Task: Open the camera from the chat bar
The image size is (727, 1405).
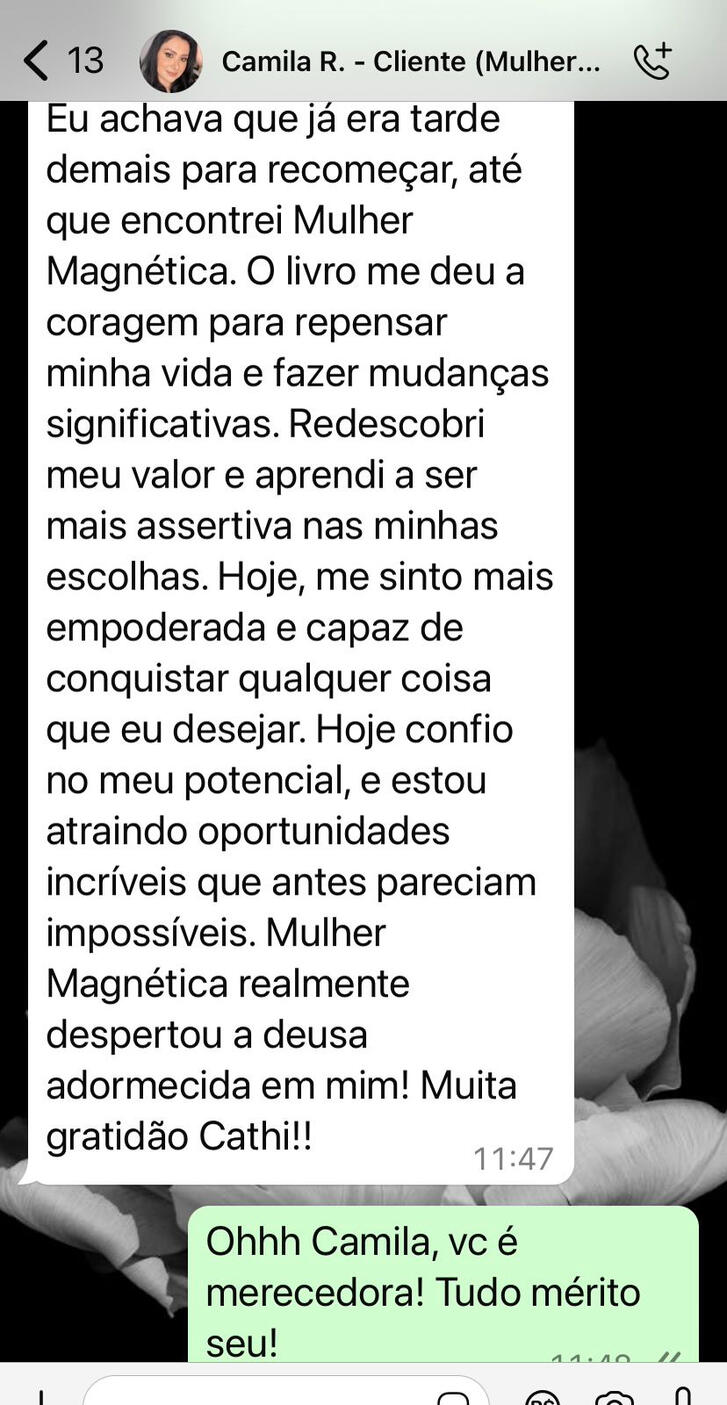Action: coord(614,1396)
